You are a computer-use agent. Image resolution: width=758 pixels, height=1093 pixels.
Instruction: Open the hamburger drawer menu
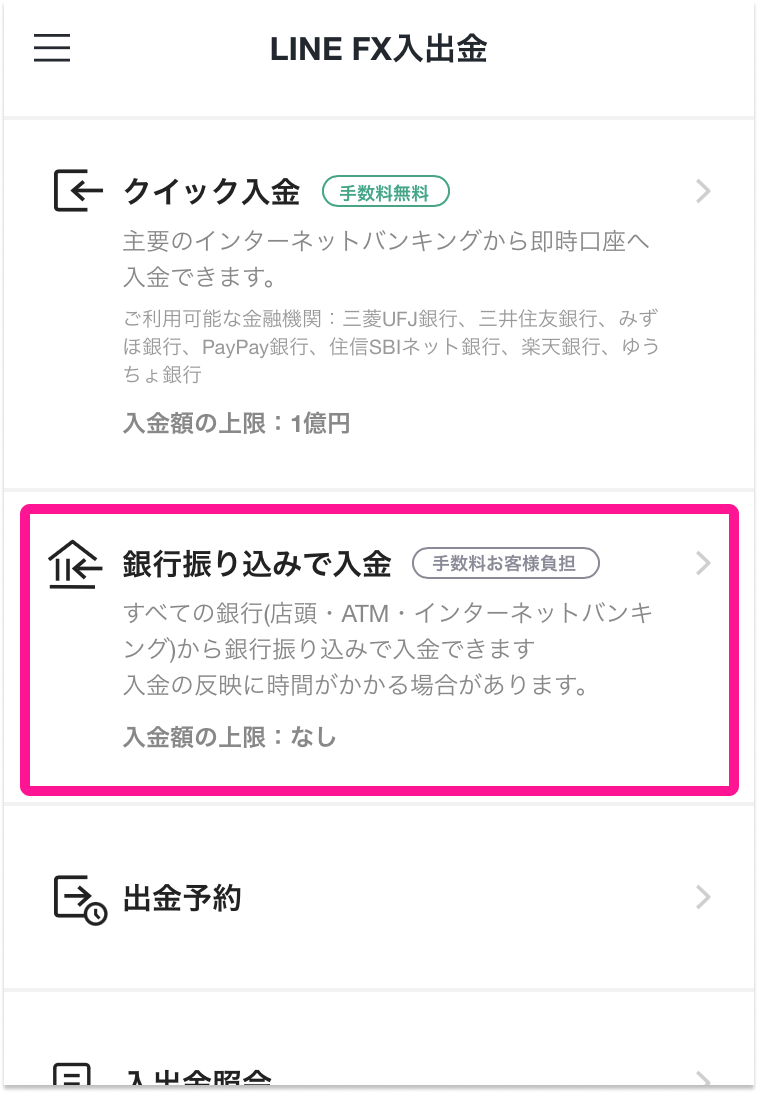[52, 48]
